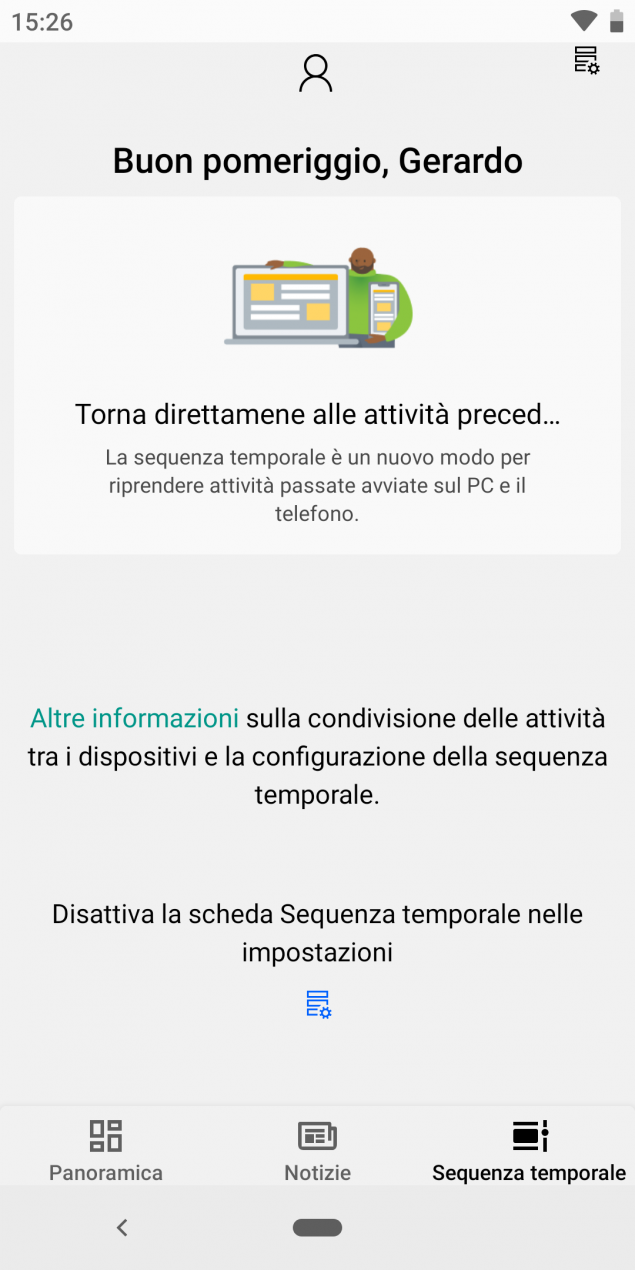Switch to the Panoramica tab
The width and height of the screenshot is (635, 1270).
click(x=106, y=1150)
